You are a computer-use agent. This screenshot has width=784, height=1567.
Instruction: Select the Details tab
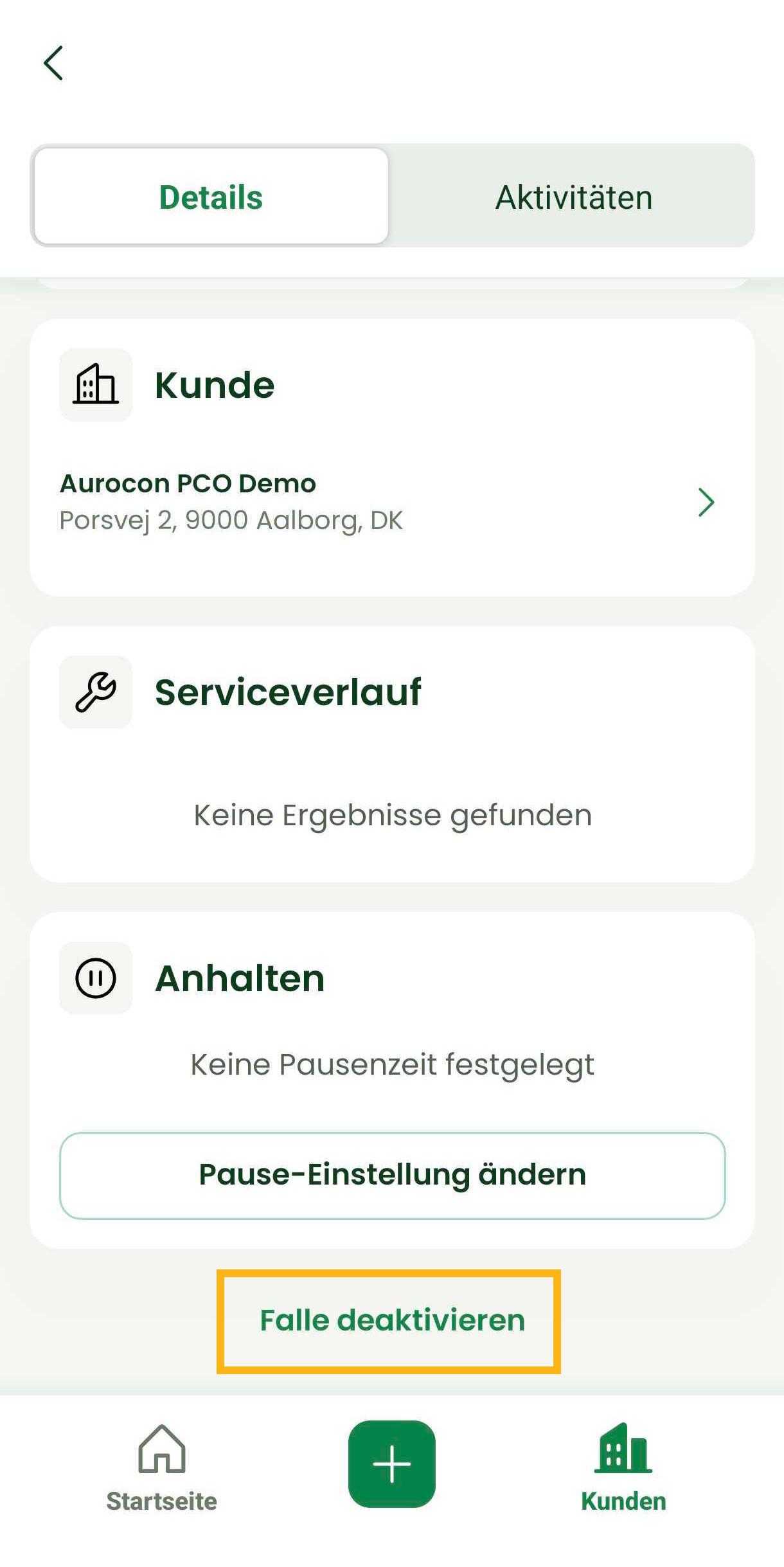pos(211,197)
